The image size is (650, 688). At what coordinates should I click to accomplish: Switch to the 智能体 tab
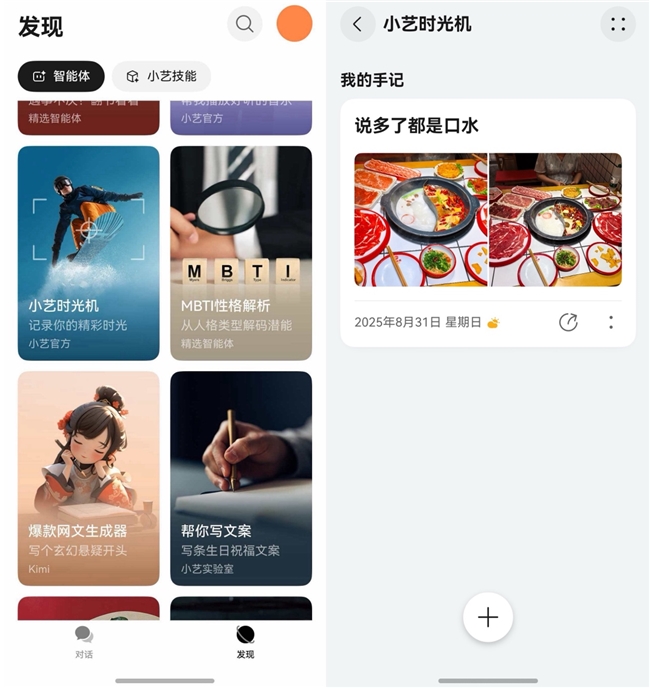61,76
